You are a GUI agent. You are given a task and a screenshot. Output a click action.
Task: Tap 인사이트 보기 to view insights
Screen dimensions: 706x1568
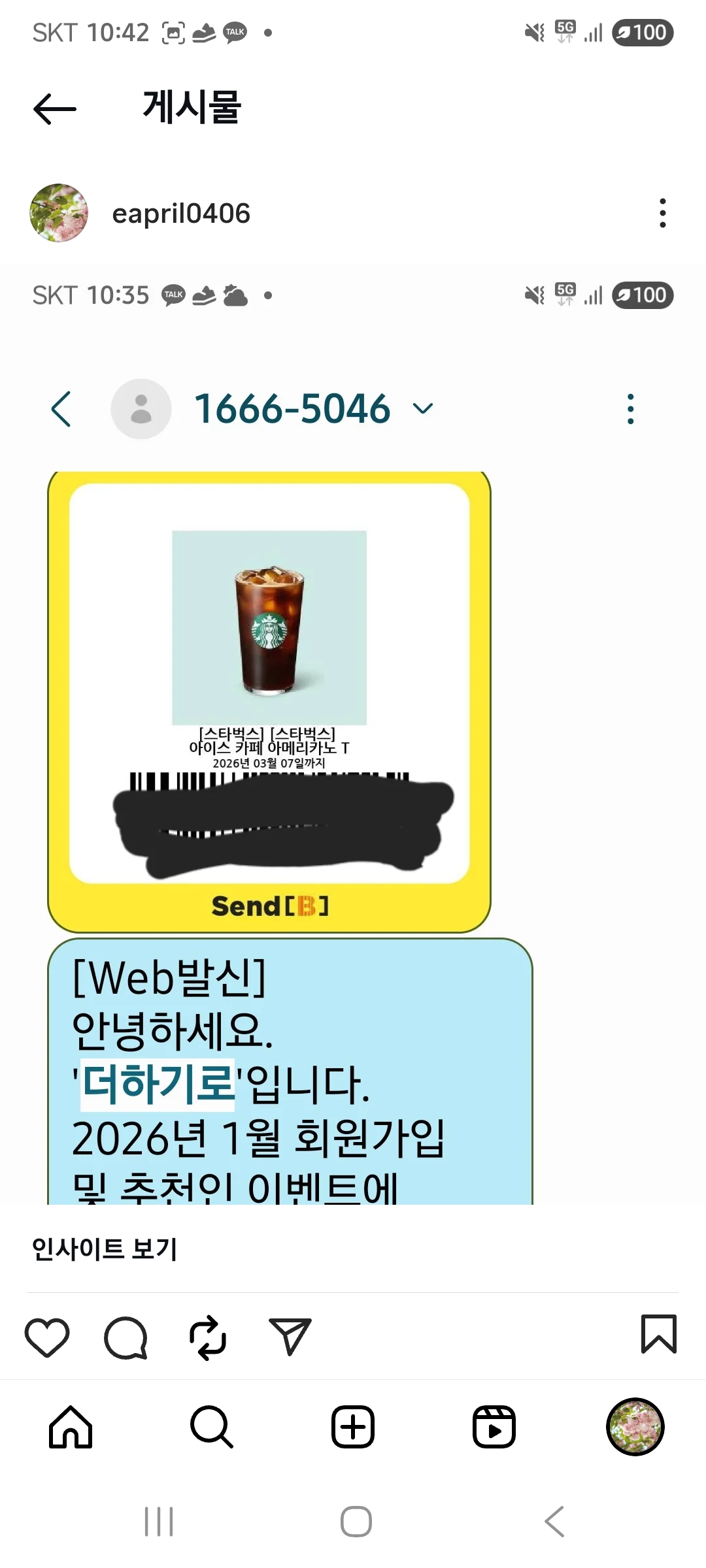pyautogui.click(x=105, y=1249)
